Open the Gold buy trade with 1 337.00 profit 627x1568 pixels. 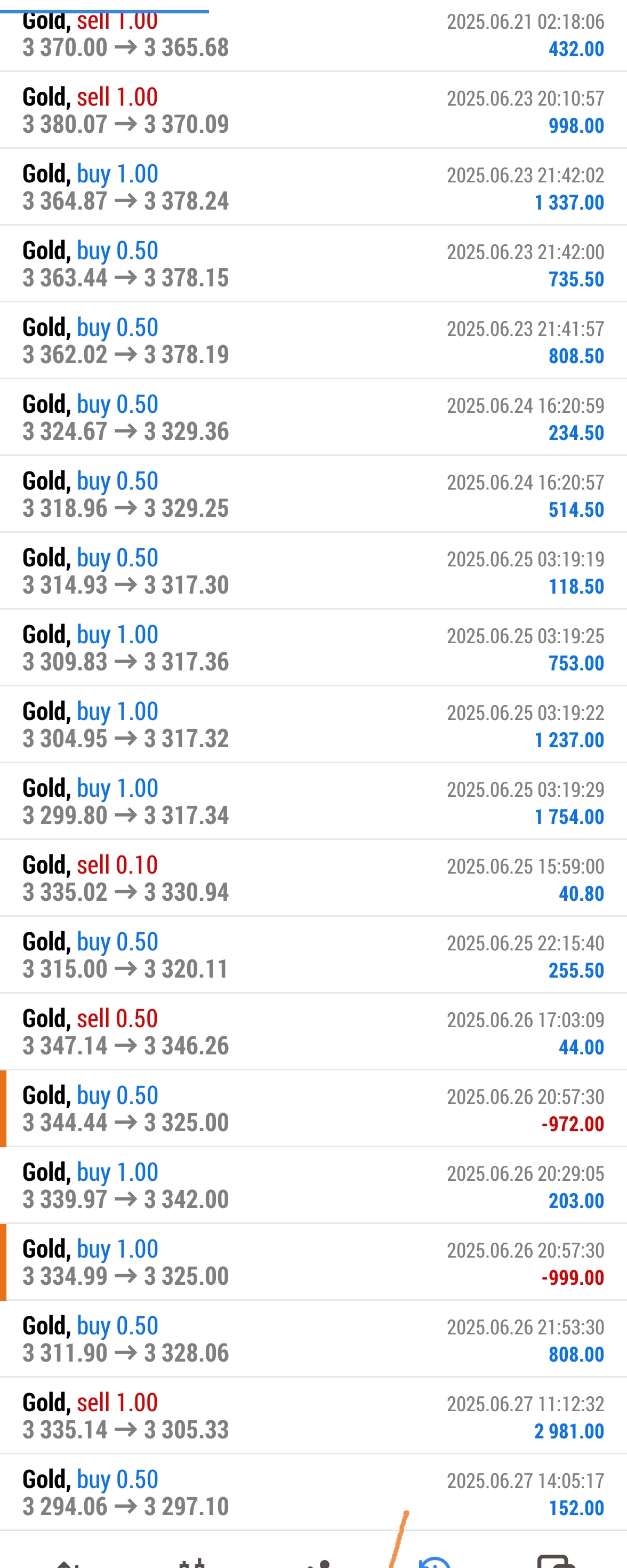(313, 188)
